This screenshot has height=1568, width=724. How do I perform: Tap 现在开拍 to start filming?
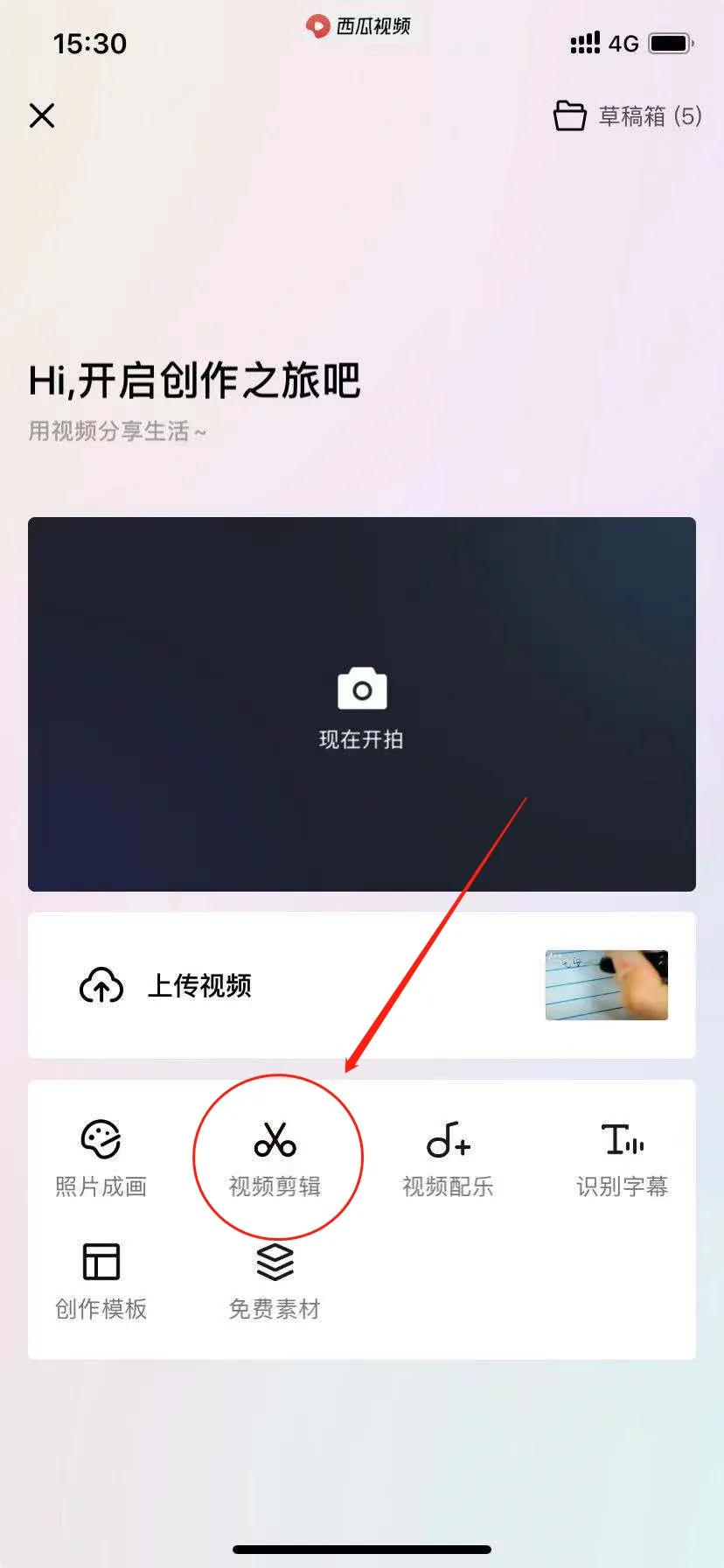coord(361,705)
